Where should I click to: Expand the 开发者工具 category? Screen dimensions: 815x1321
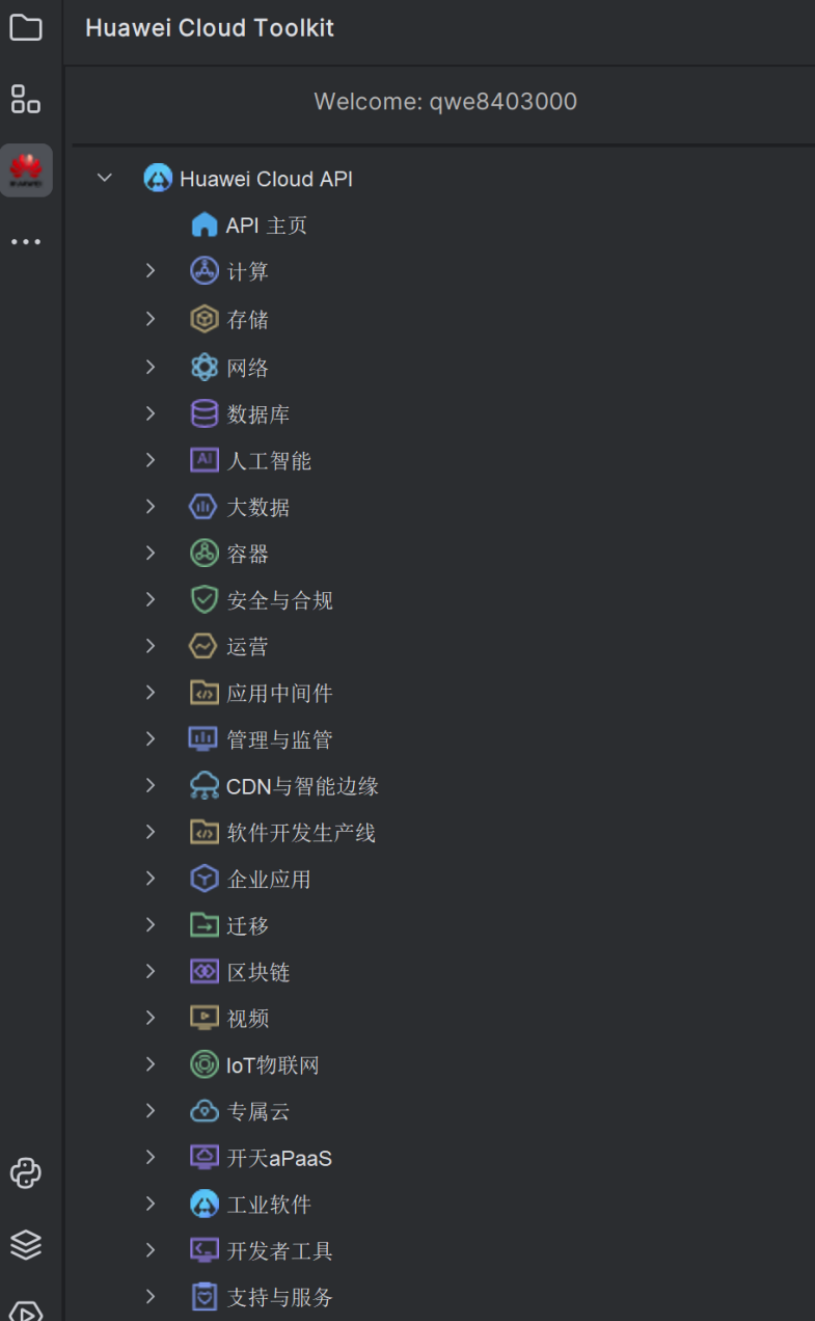(150, 1250)
